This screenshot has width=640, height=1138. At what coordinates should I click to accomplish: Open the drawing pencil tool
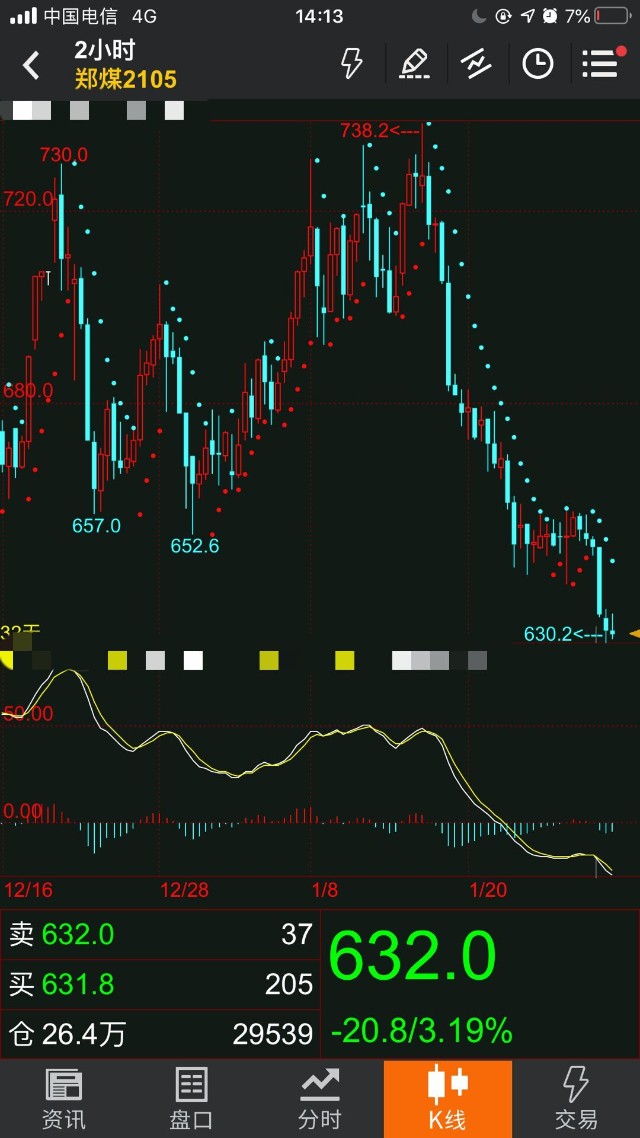click(x=413, y=64)
